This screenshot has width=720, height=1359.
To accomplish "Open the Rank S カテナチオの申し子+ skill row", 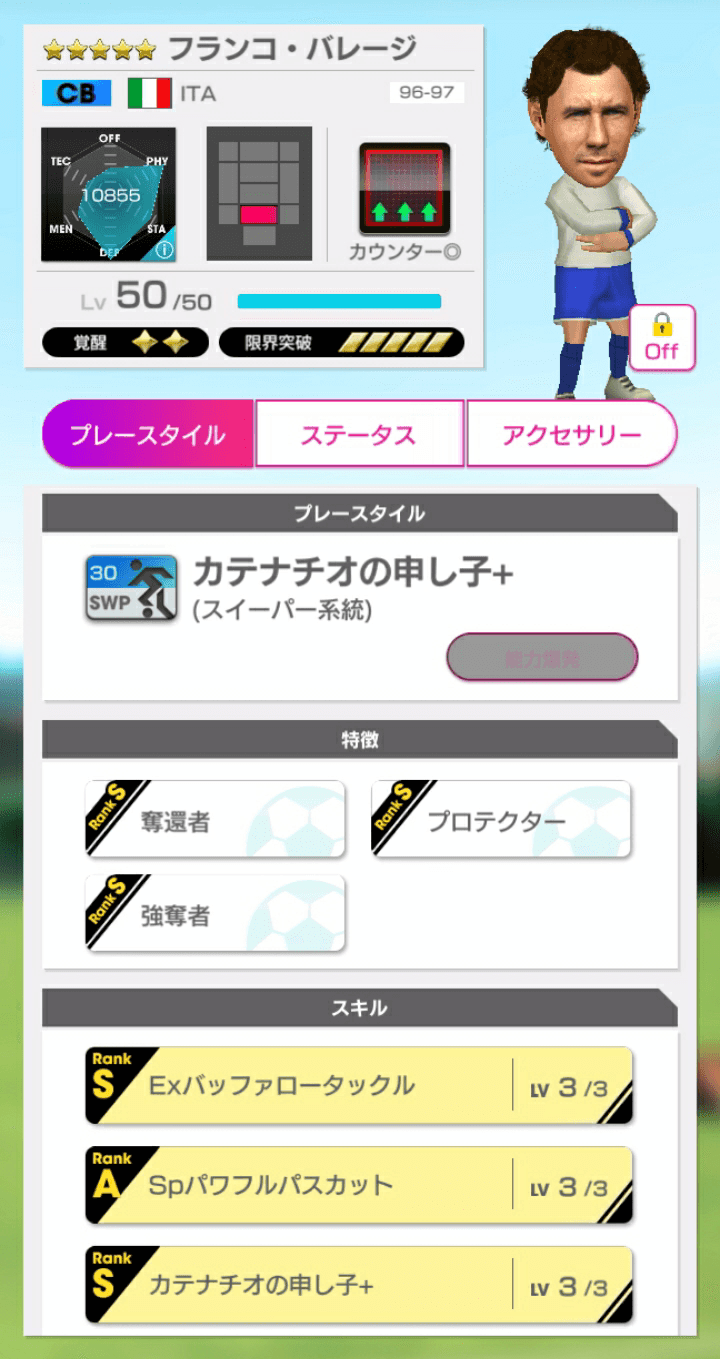I will 359,1285.
